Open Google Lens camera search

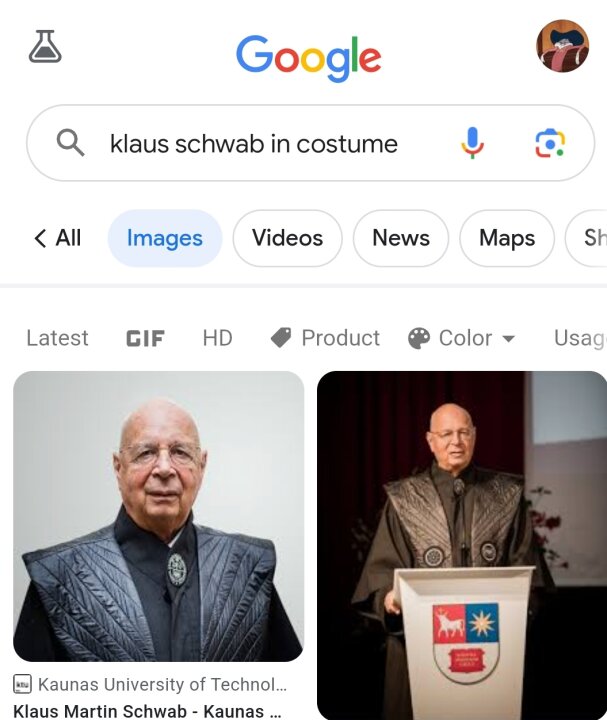pyautogui.click(x=550, y=143)
